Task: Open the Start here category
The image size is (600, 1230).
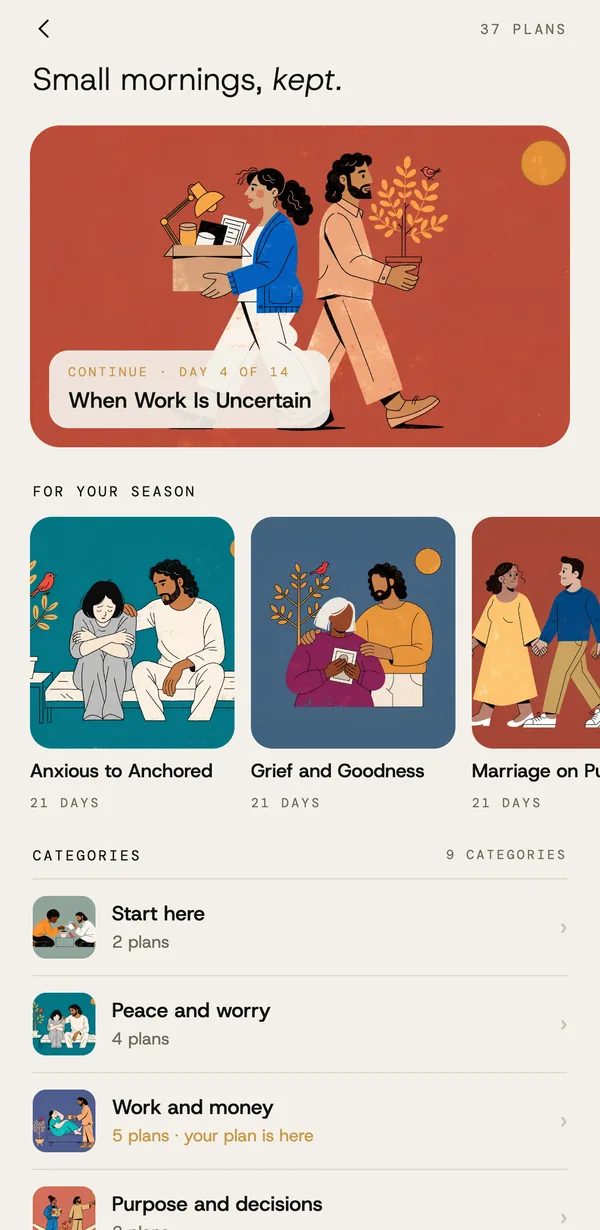Action: [300, 928]
